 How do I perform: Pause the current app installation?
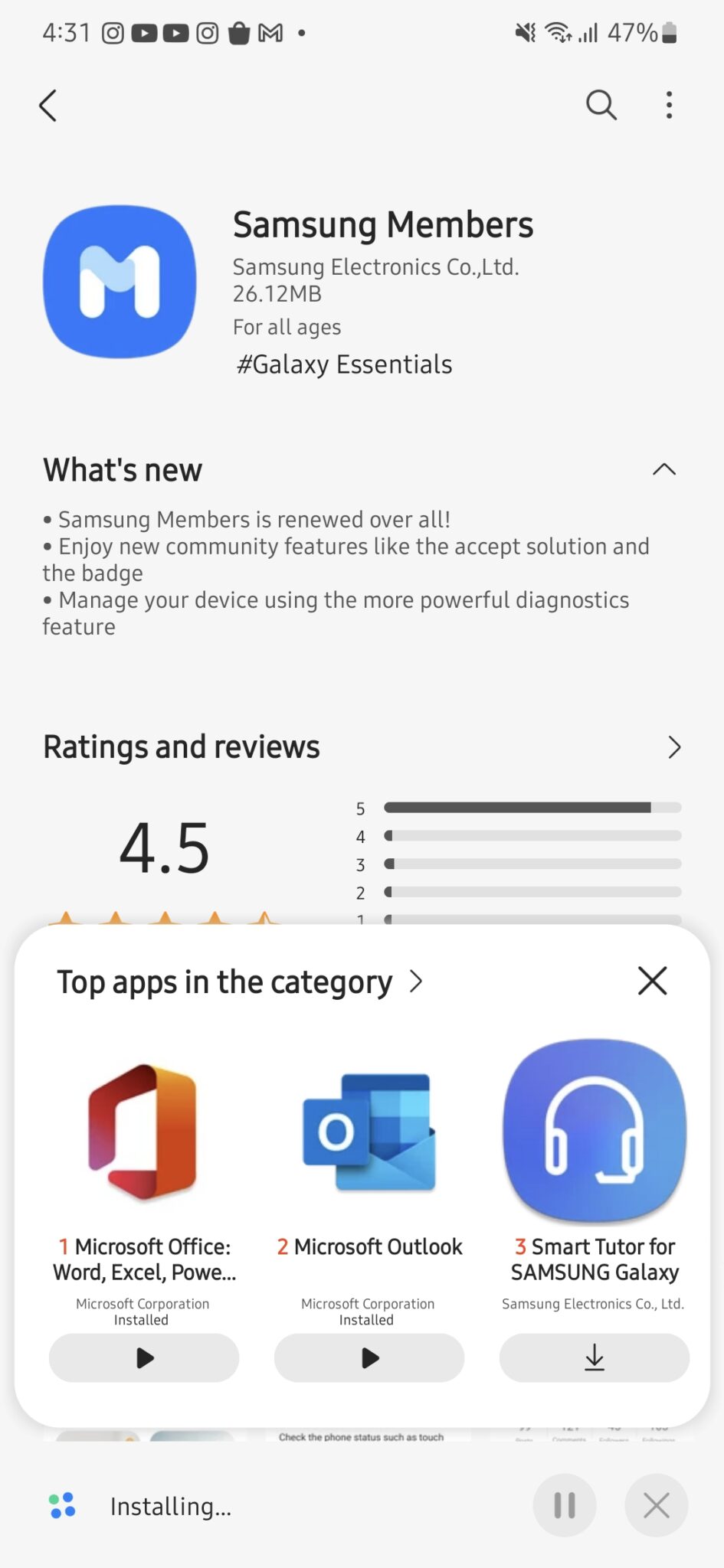[x=565, y=1505]
